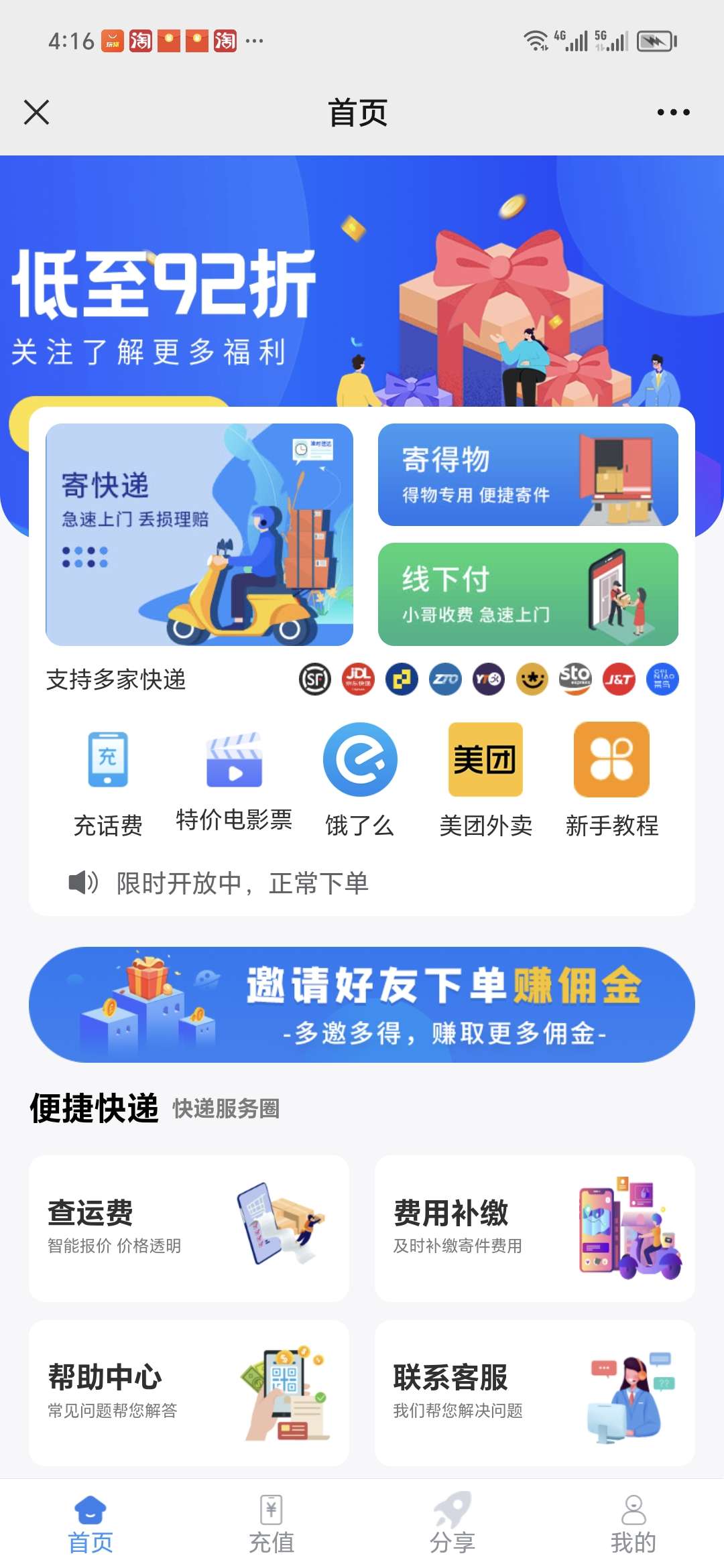Open the 寄快递 card
This screenshot has width=724, height=1568.
(x=199, y=535)
